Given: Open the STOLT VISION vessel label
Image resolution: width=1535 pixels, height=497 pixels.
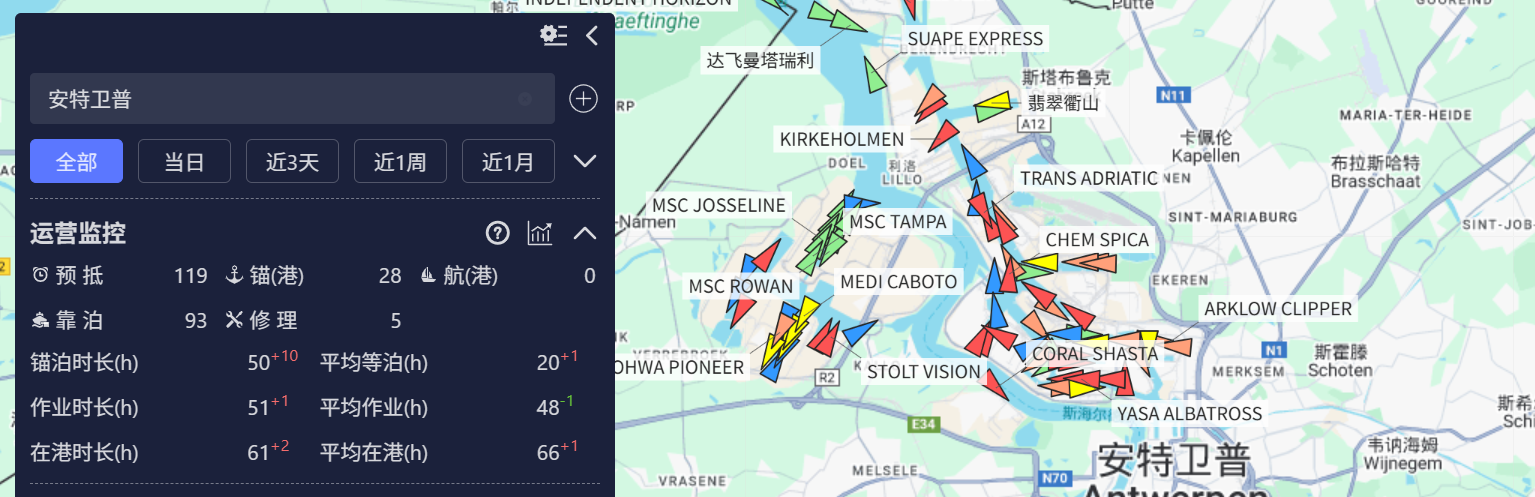Looking at the screenshot, I should coord(923,372).
